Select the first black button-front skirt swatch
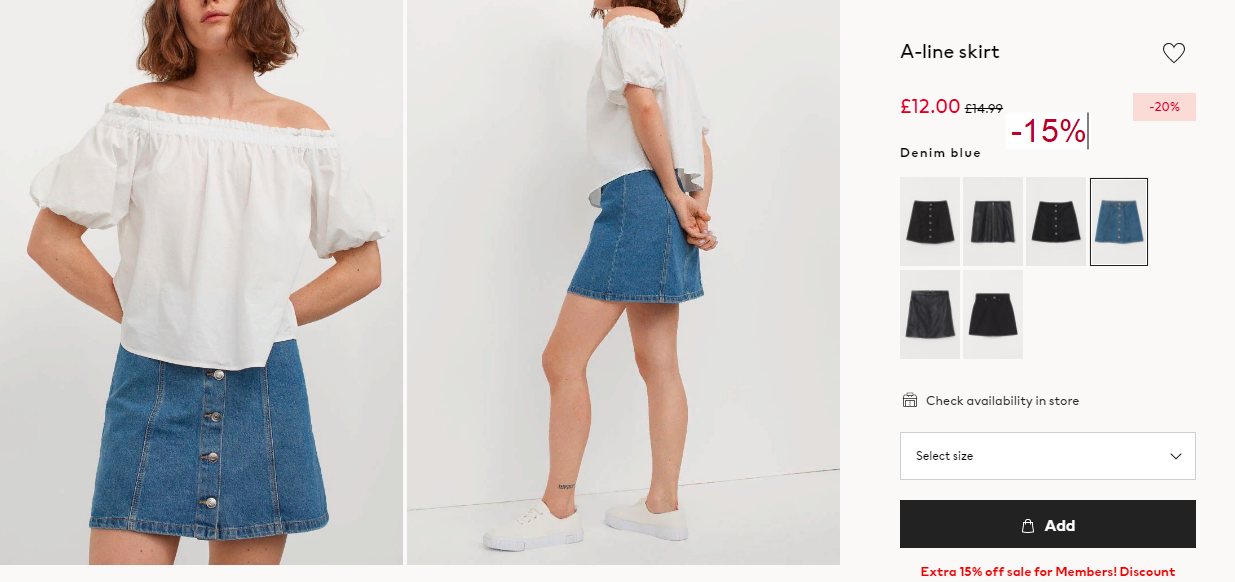The height and width of the screenshot is (582, 1235). (x=930, y=221)
